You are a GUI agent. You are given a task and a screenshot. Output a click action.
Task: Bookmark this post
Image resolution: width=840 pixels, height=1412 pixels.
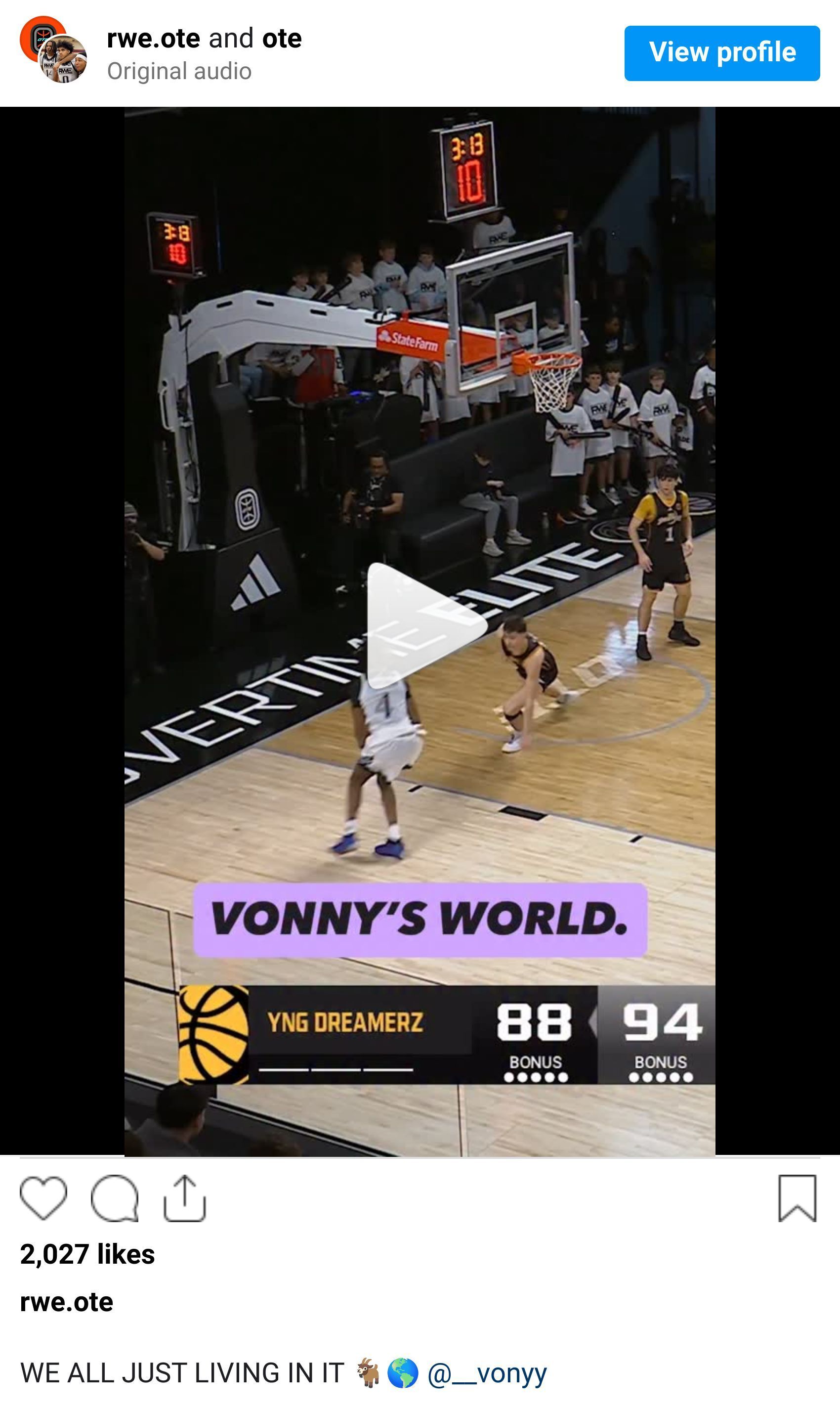[x=797, y=1197]
